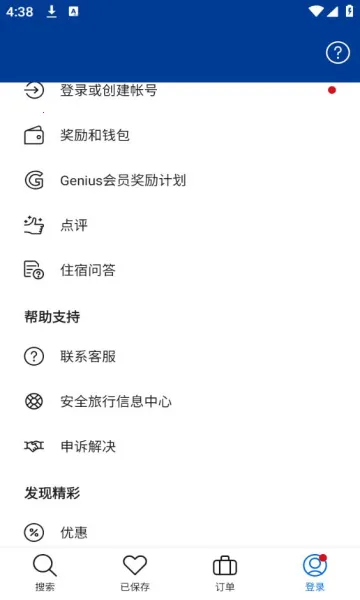Viewport: 360px width, 600px height.
Task: Open 安全旅行信息中心
Action: click(x=180, y=401)
